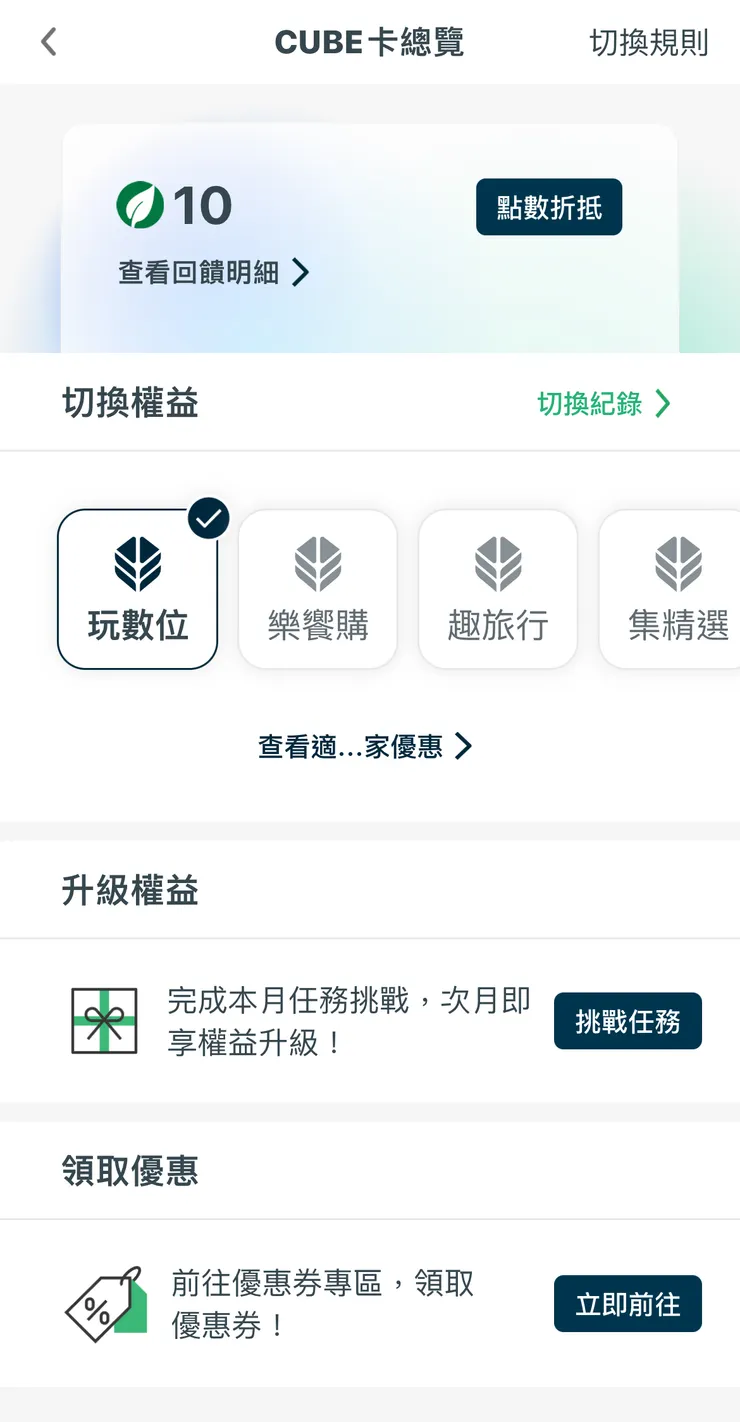Expand 查看適用店家優惠 section
The height and width of the screenshot is (1422, 740).
coord(366,746)
